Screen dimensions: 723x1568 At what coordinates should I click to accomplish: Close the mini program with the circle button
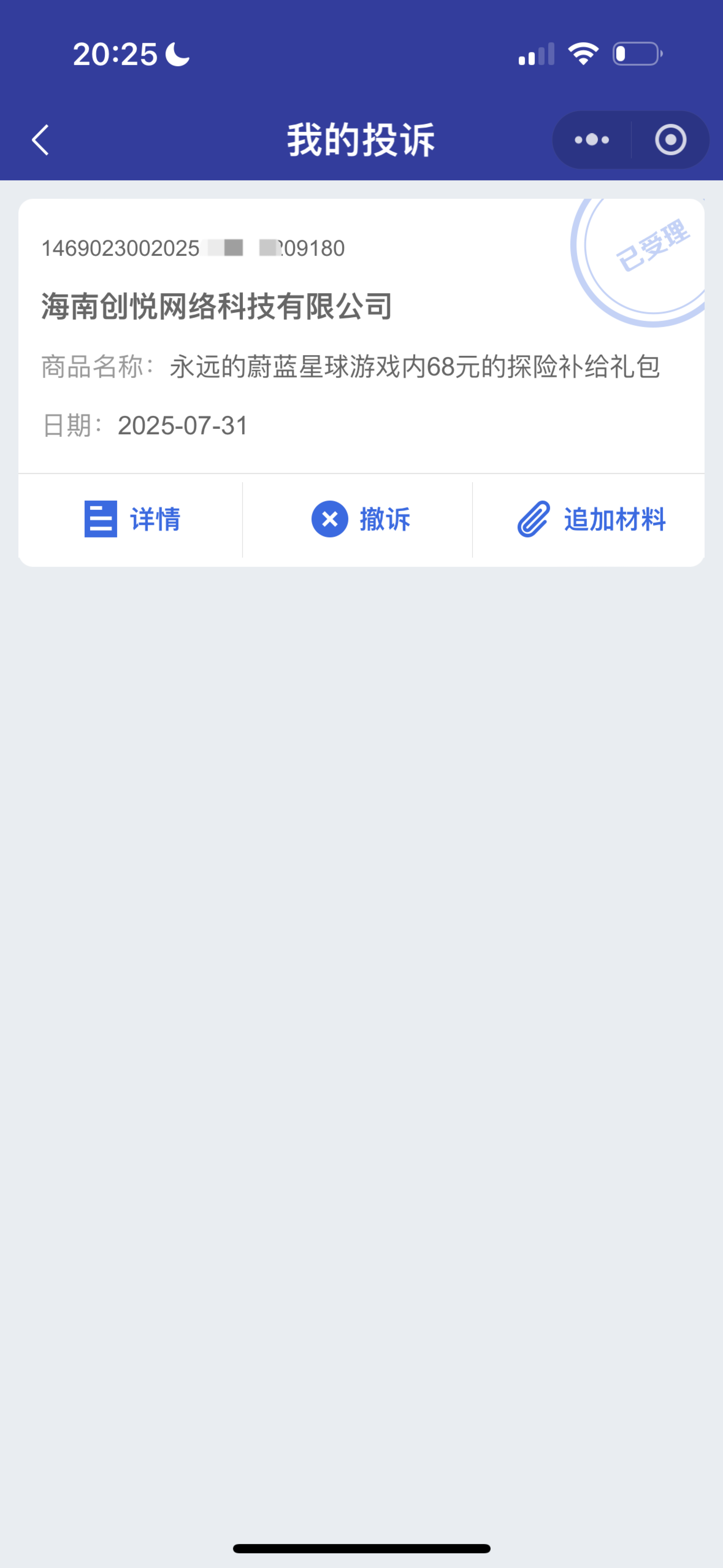[x=671, y=140]
